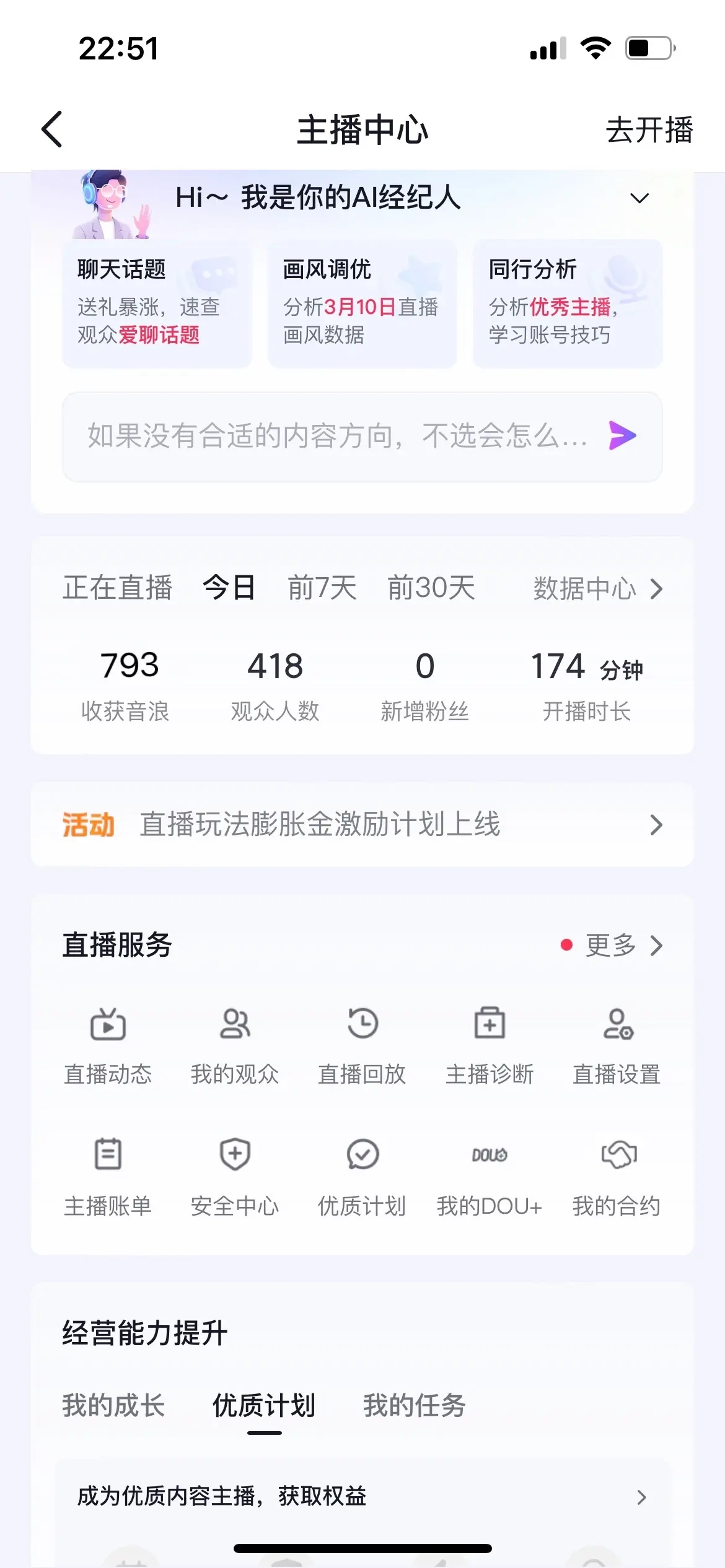
Task: Open 直播动态 in live services
Action: click(108, 1047)
